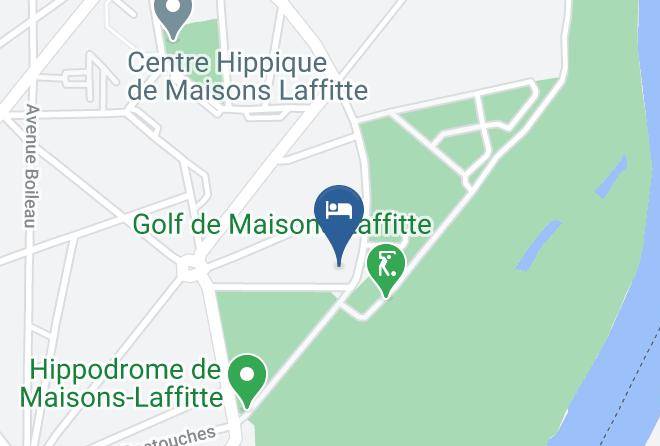Image resolution: width=660 pixels, height=446 pixels.
Task: Open the Centre Hippique de Maisons Laffitte marker
Action: 173,13
